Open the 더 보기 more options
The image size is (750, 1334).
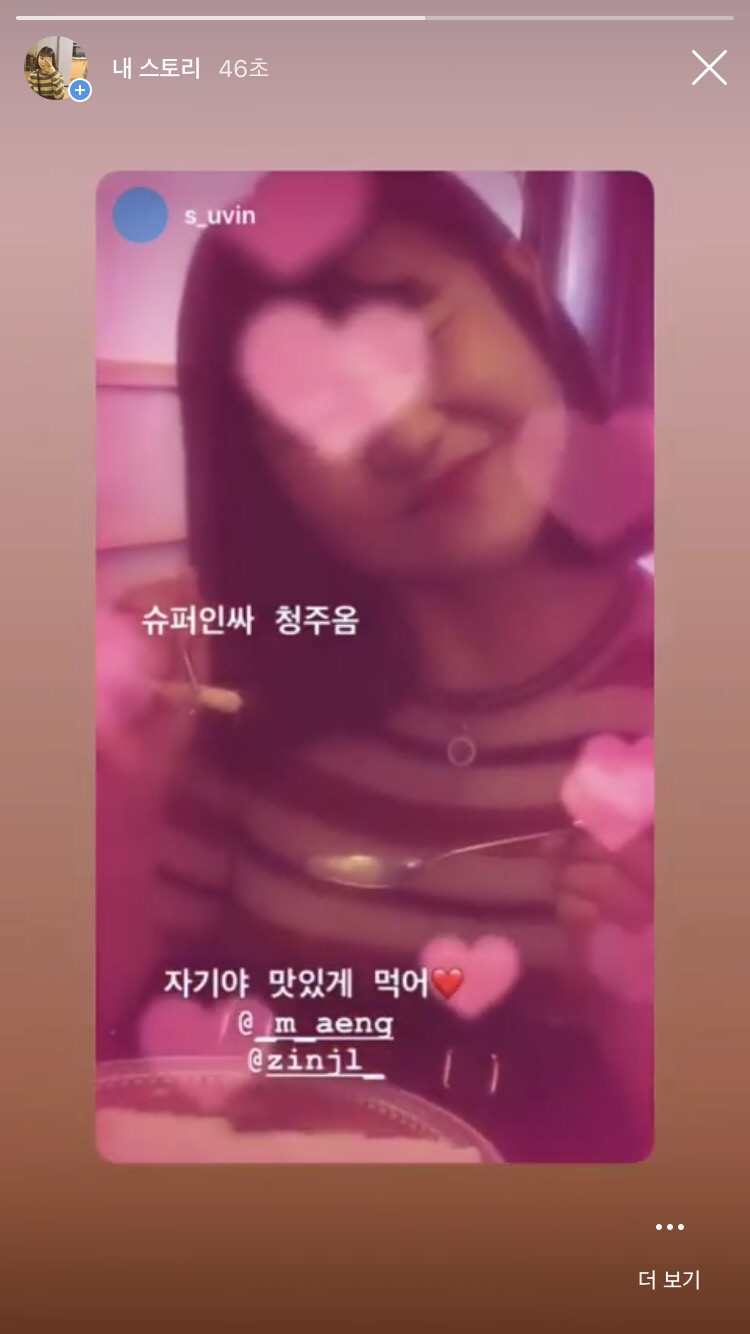(x=669, y=1250)
